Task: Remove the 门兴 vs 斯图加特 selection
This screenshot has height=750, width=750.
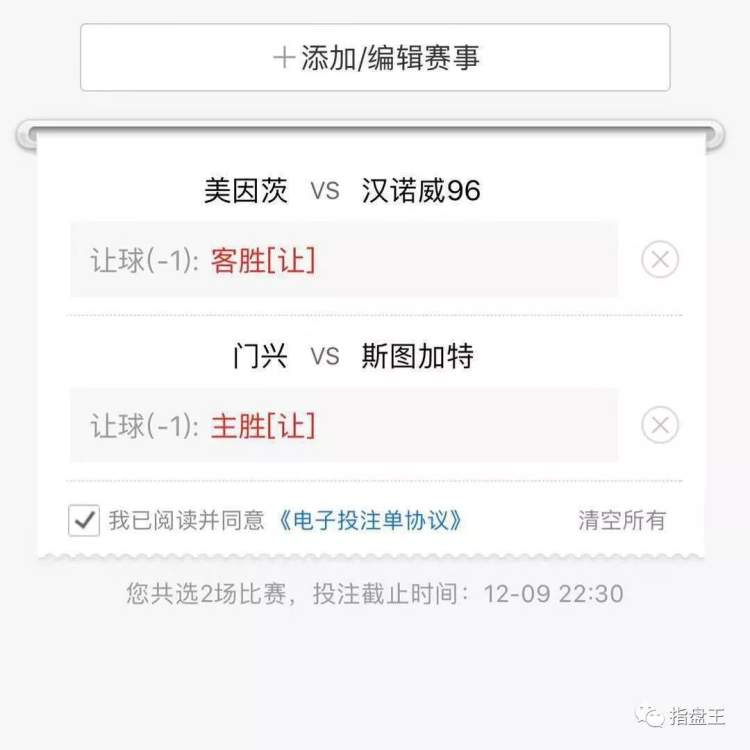Action: [x=659, y=426]
